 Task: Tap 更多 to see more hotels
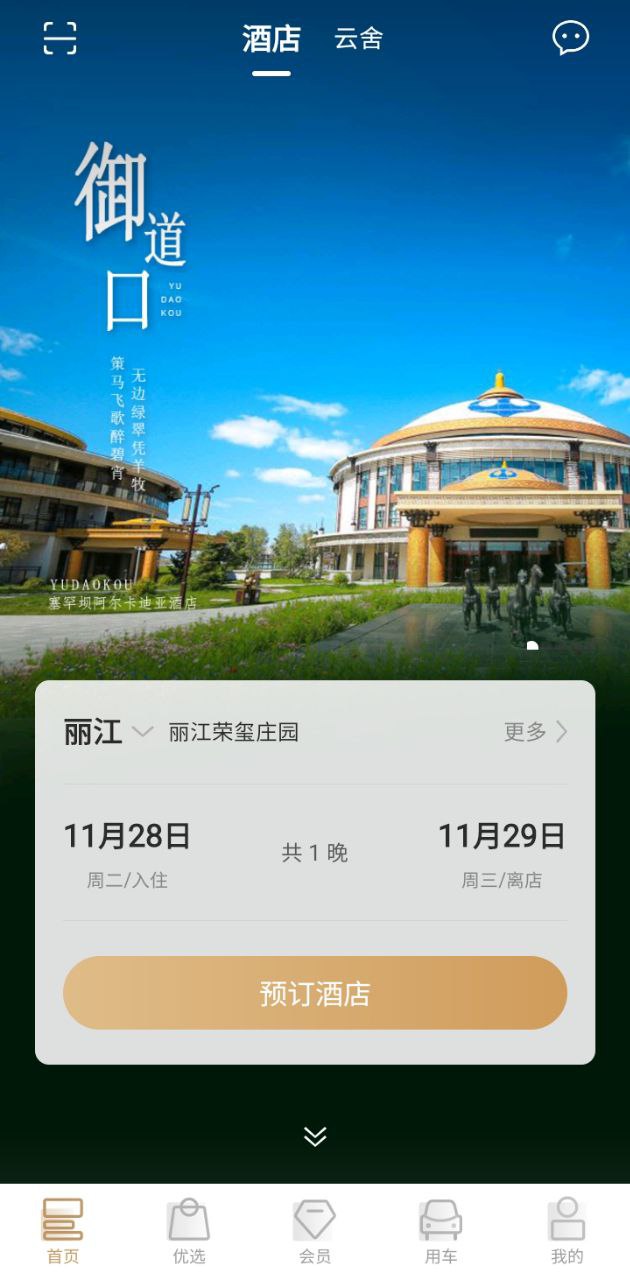click(x=535, y=732)
